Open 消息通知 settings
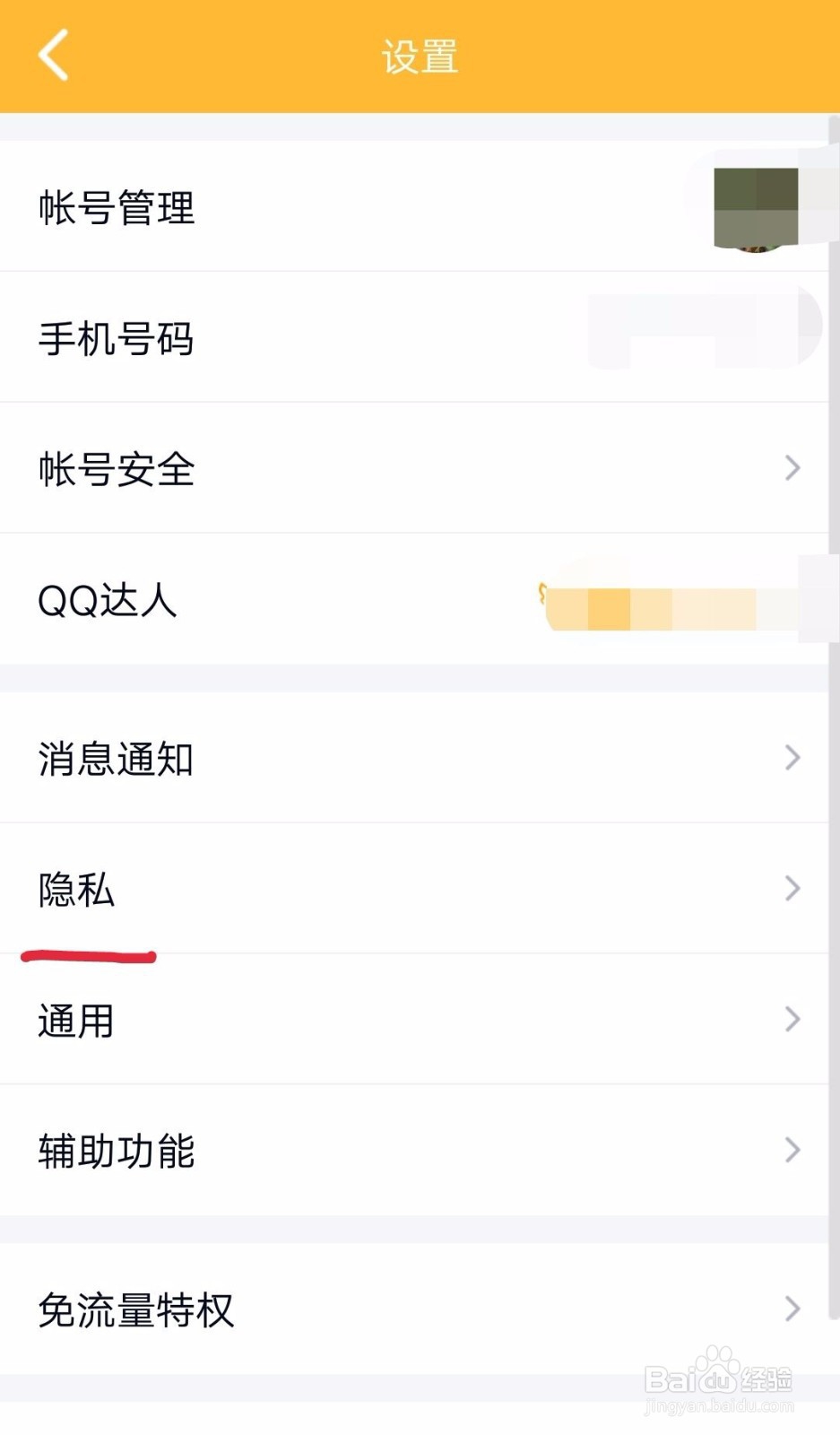This screenshot has width=840, height=1435. pyautogui.click(x=414, y=758)
